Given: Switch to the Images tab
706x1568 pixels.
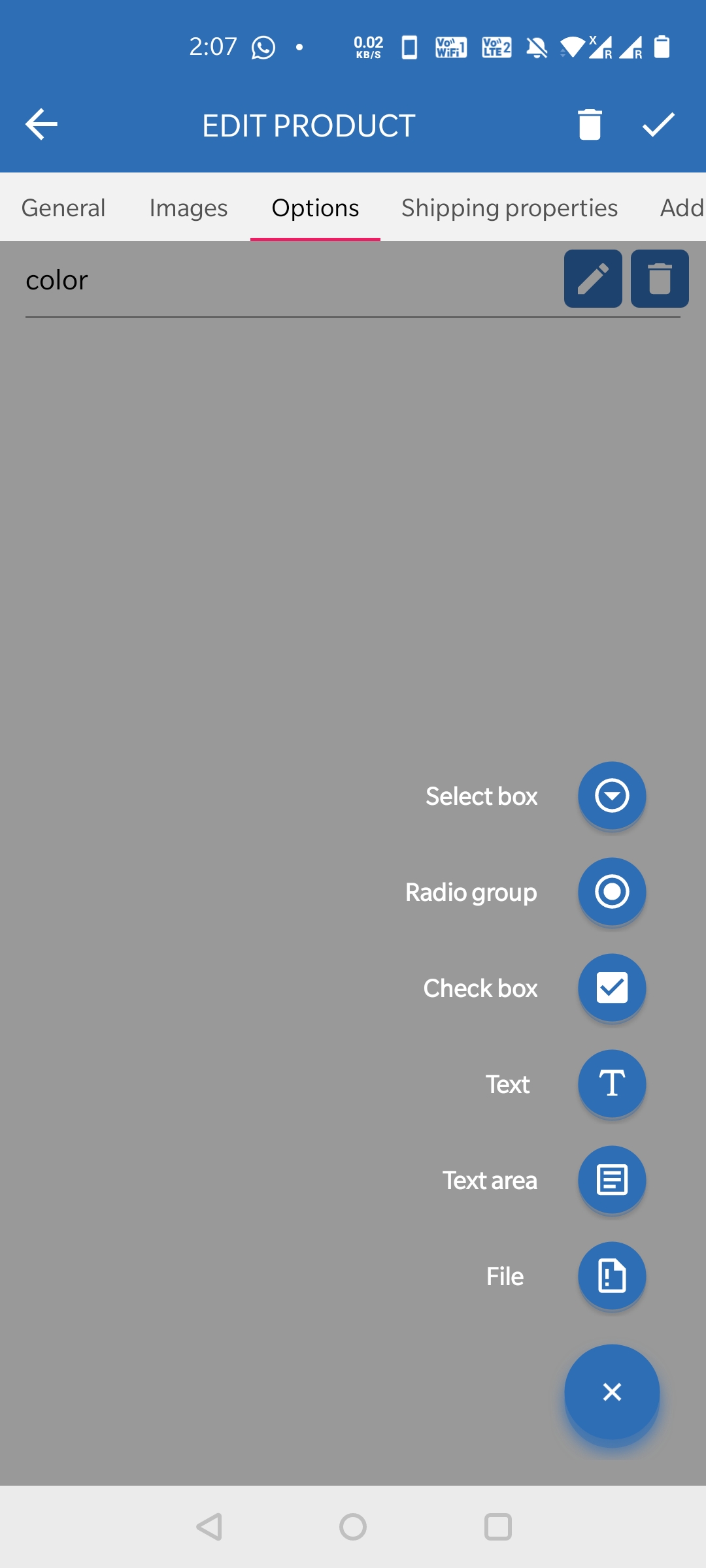Looking at the screenshot, I should 188,208.
